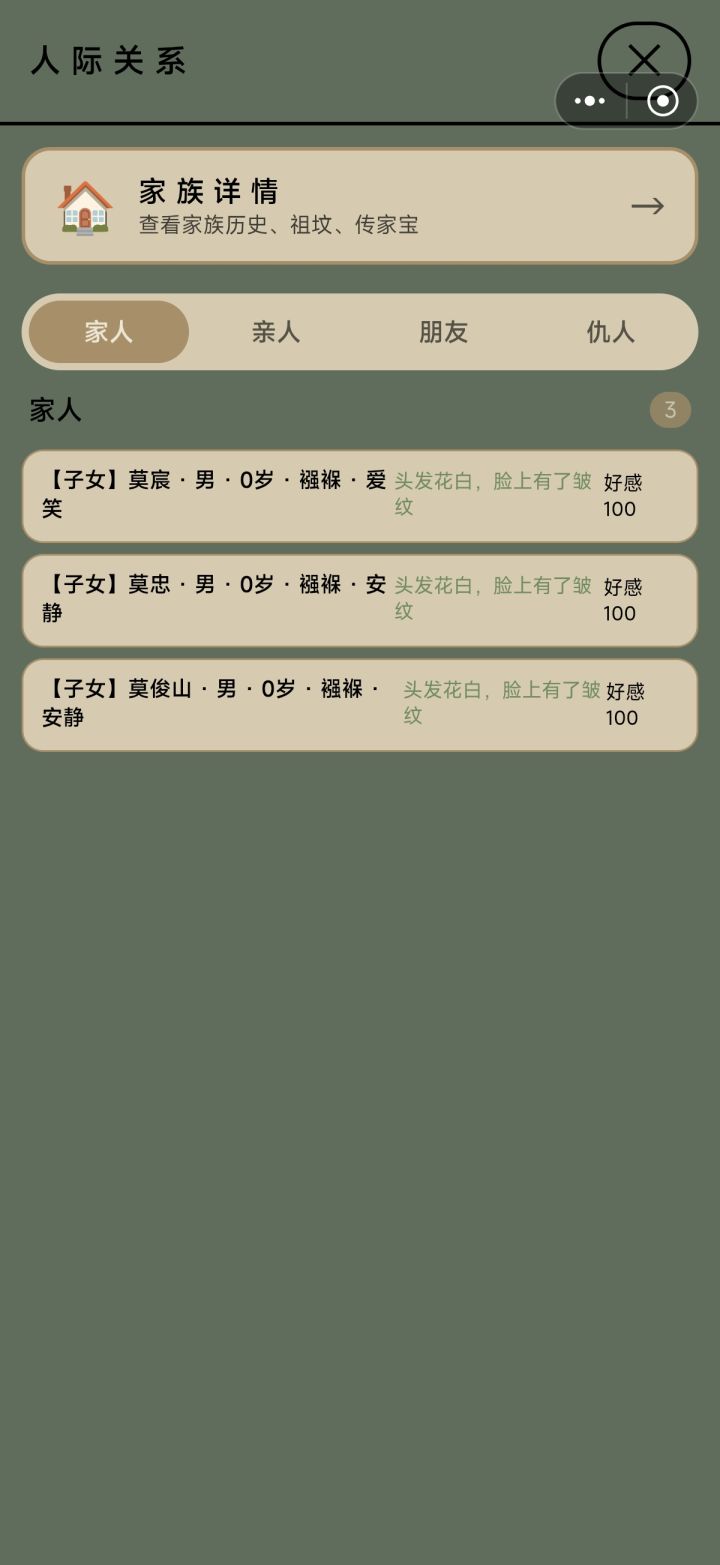The width and height of the screenshot is (720, 1565).
Task: Tap 莫俊山's family member entry
Action: click(x=360, y=705)
